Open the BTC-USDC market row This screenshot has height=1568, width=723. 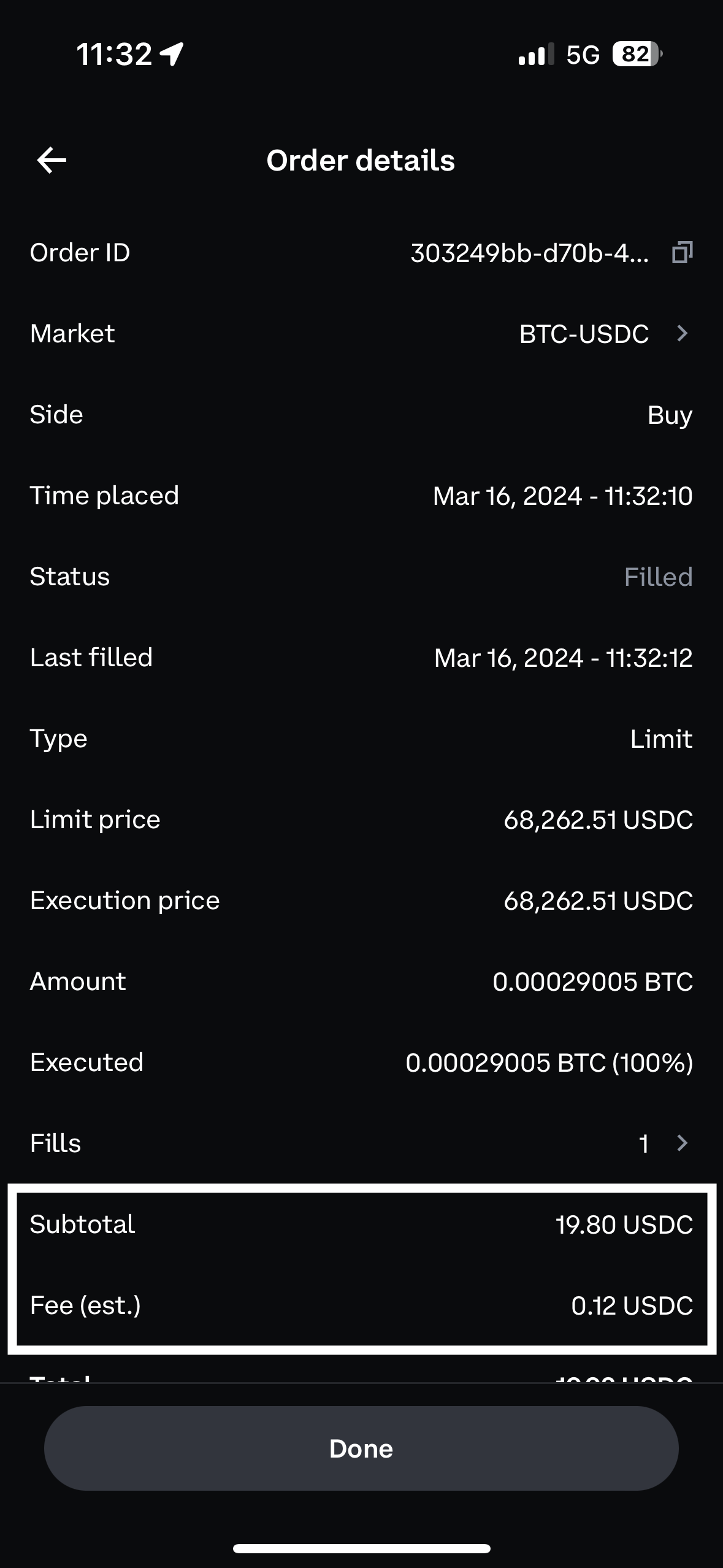[605, 334]
